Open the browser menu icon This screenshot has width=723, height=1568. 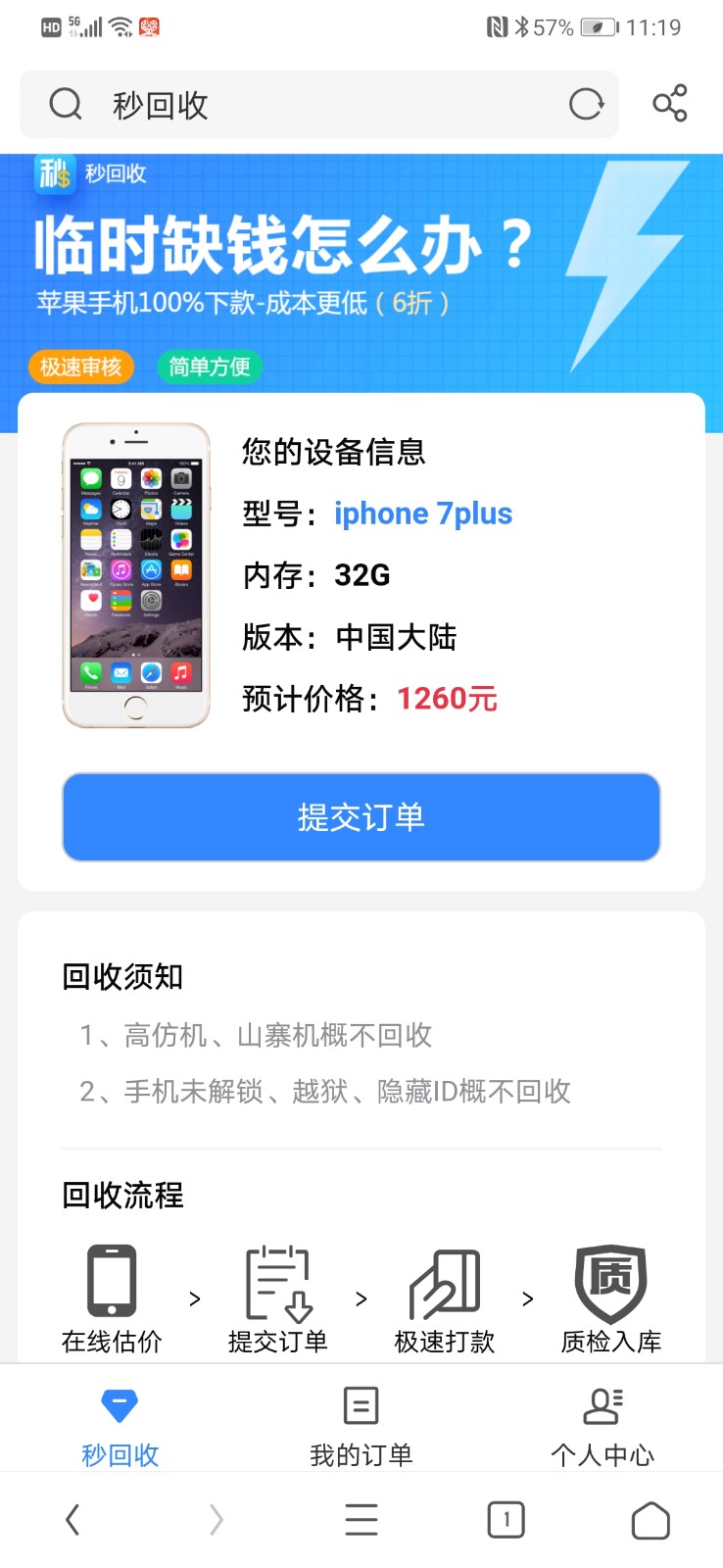pyautogui.click(x=361, y=1520)
